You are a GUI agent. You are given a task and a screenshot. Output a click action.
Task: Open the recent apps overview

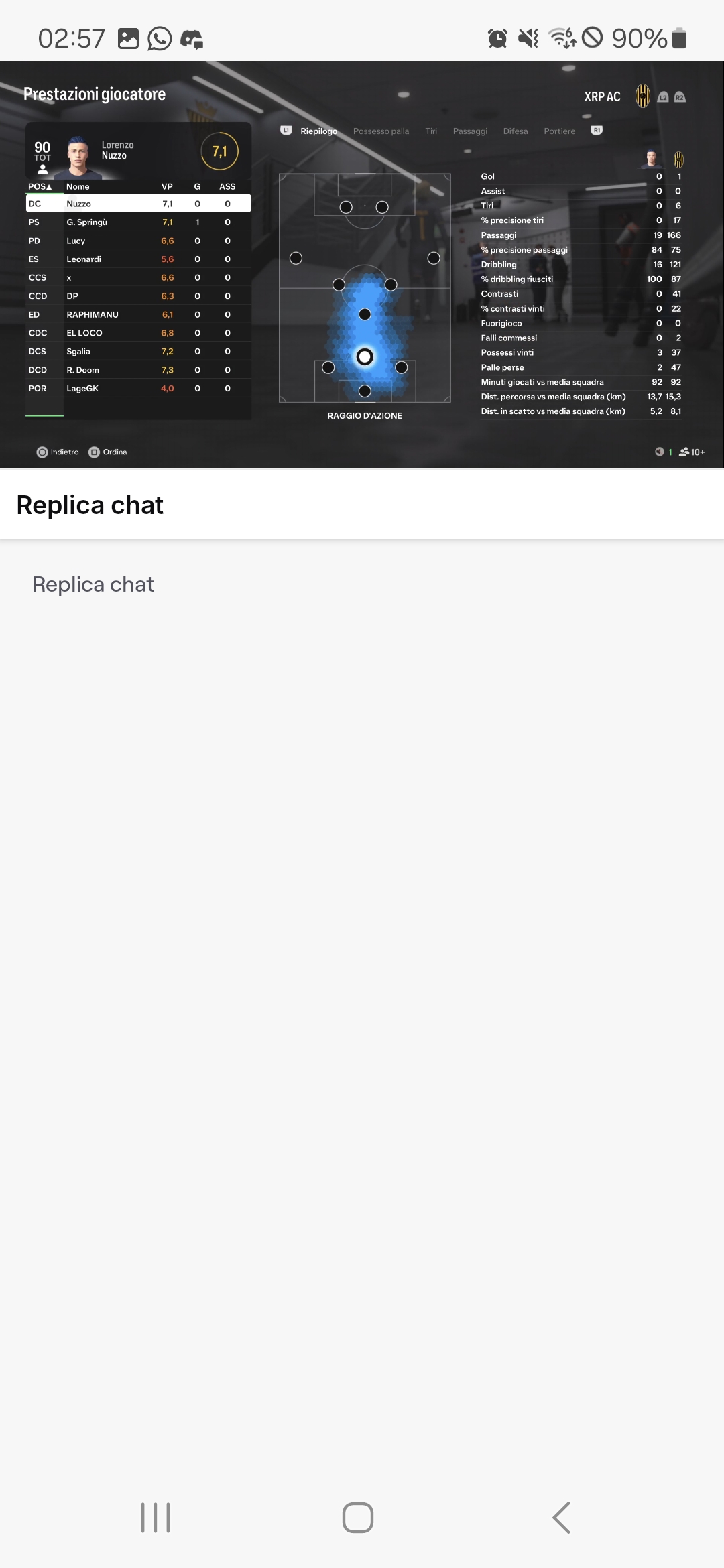click(156, 1517)
